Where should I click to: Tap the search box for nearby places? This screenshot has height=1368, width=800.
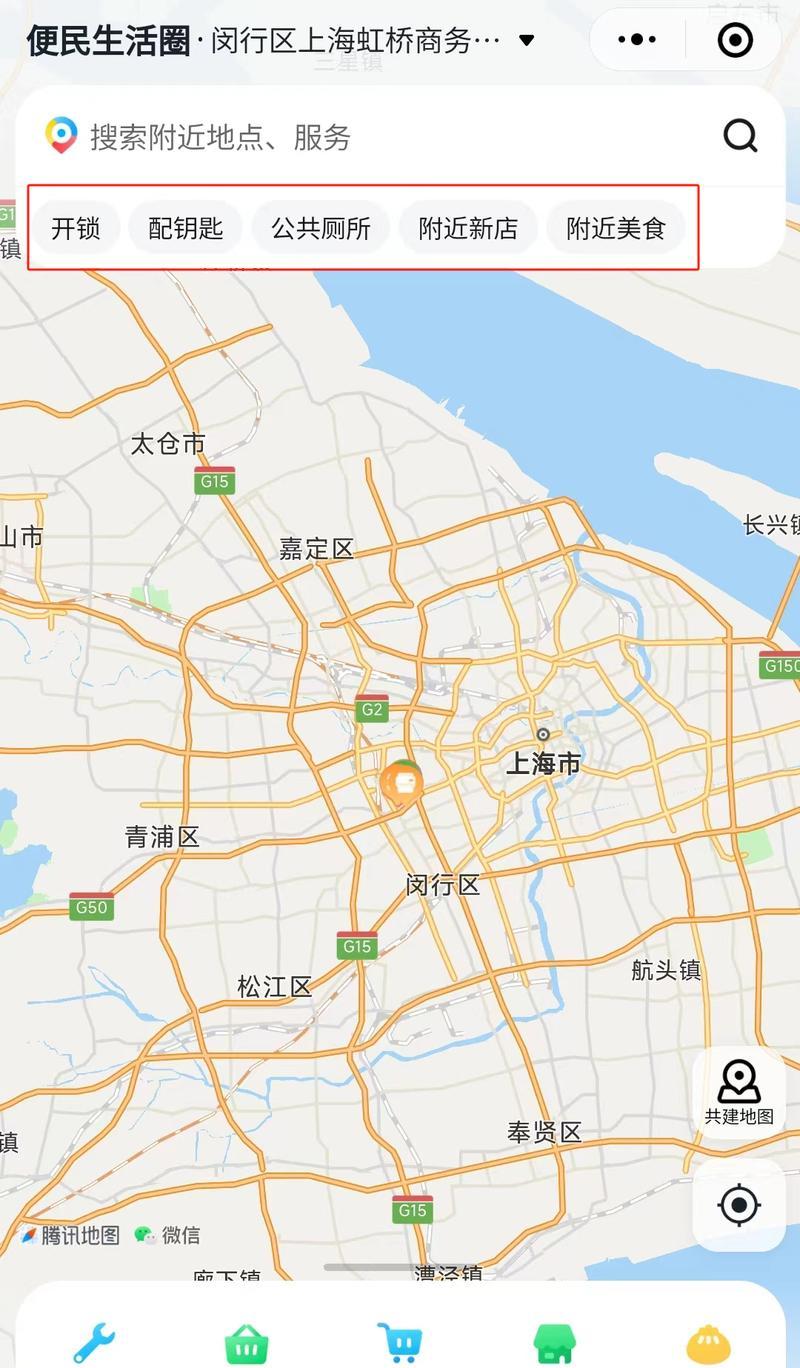(x=380, y=137)
